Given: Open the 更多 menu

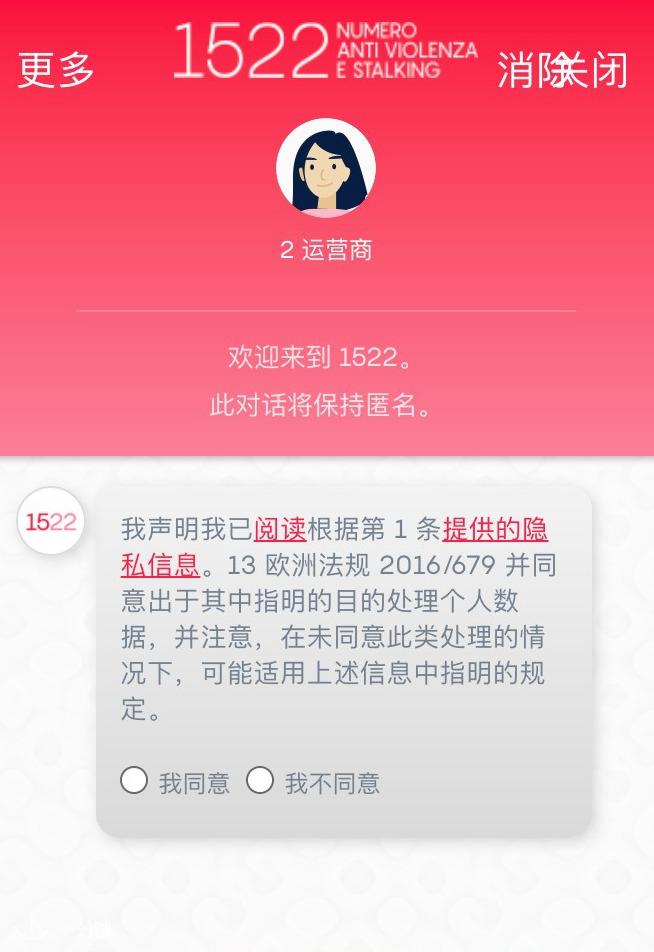Looking at the screenshot, I should (x=57, y=70).
